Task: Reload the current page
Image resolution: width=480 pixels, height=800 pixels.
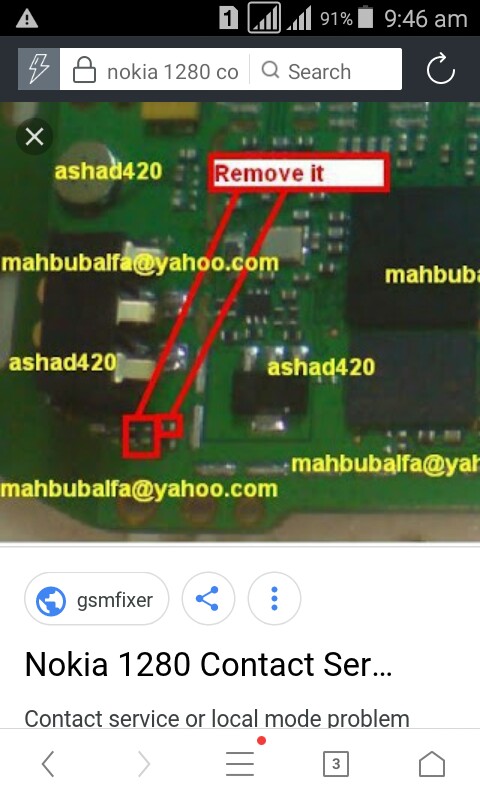Action: click(x=440, y=69)
